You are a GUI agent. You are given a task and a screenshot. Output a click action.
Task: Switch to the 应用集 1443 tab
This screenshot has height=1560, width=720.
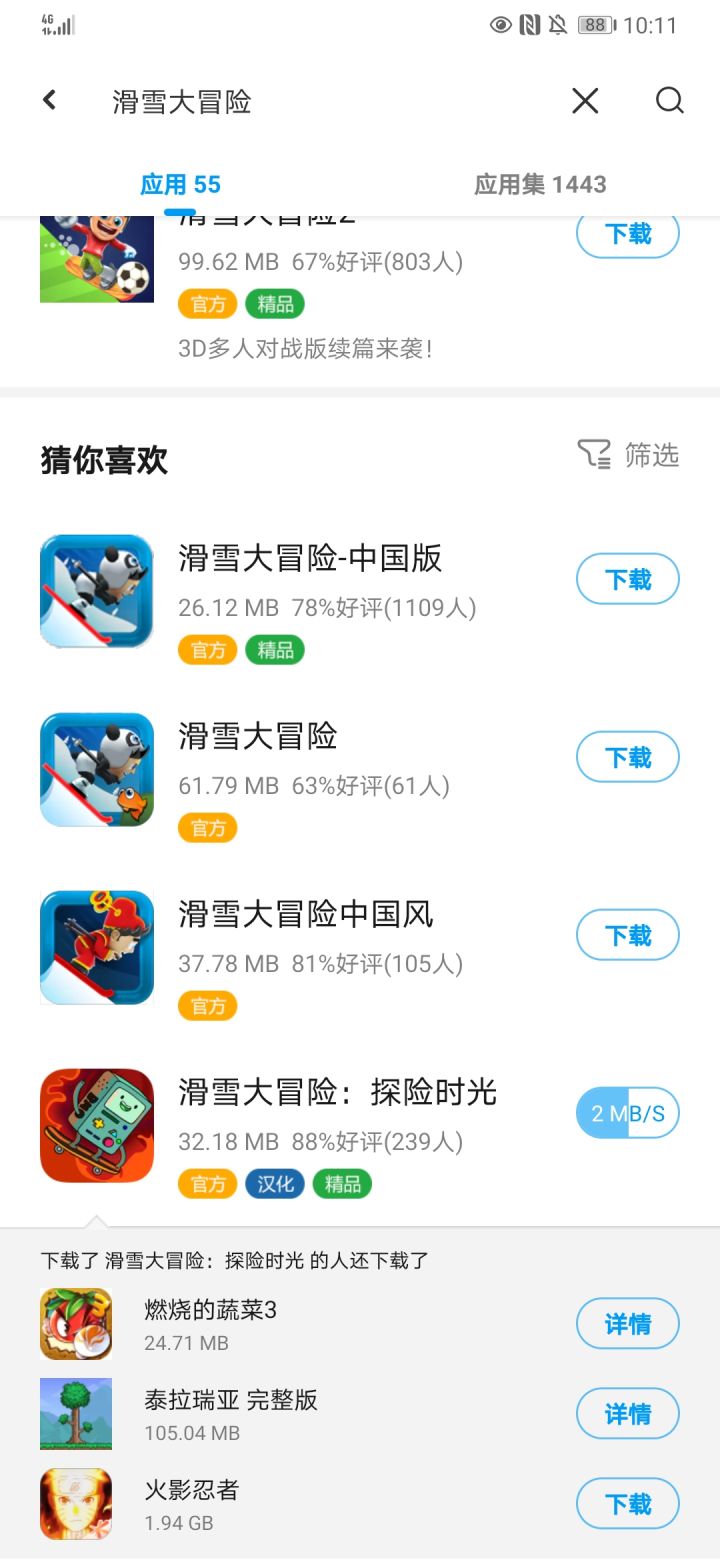click(540, 185)
